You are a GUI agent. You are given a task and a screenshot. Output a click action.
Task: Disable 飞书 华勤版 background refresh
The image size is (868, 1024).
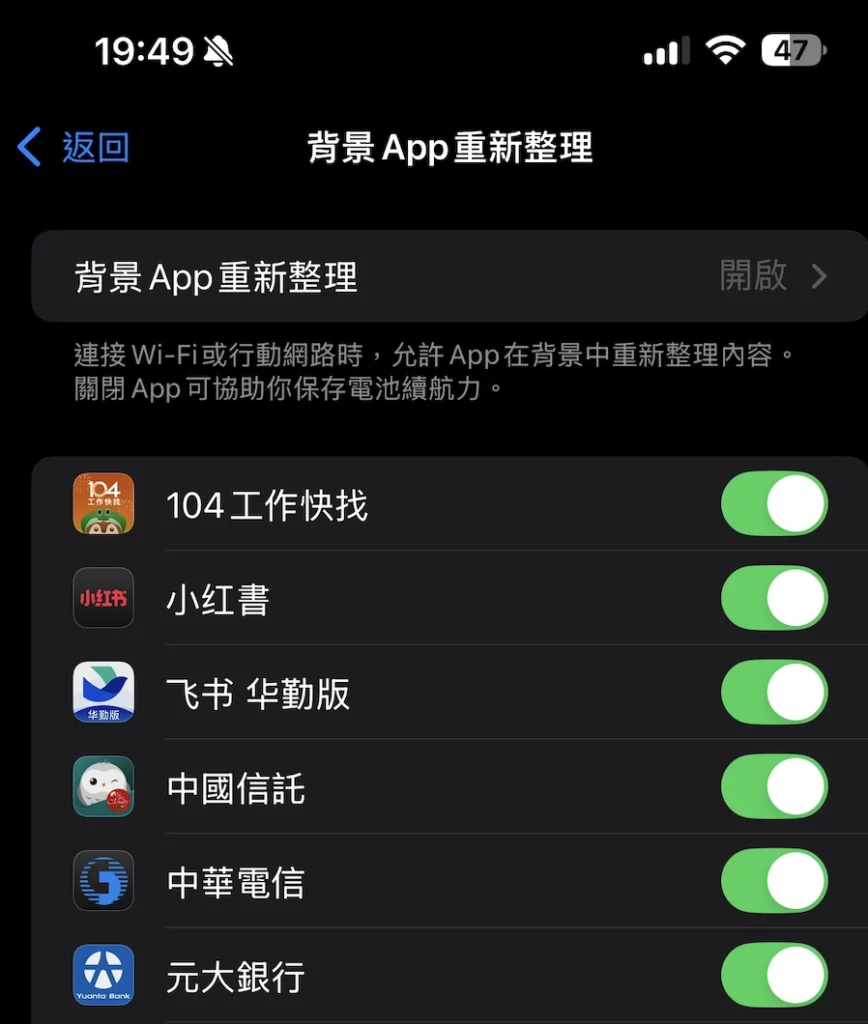(x=775, y=692)
